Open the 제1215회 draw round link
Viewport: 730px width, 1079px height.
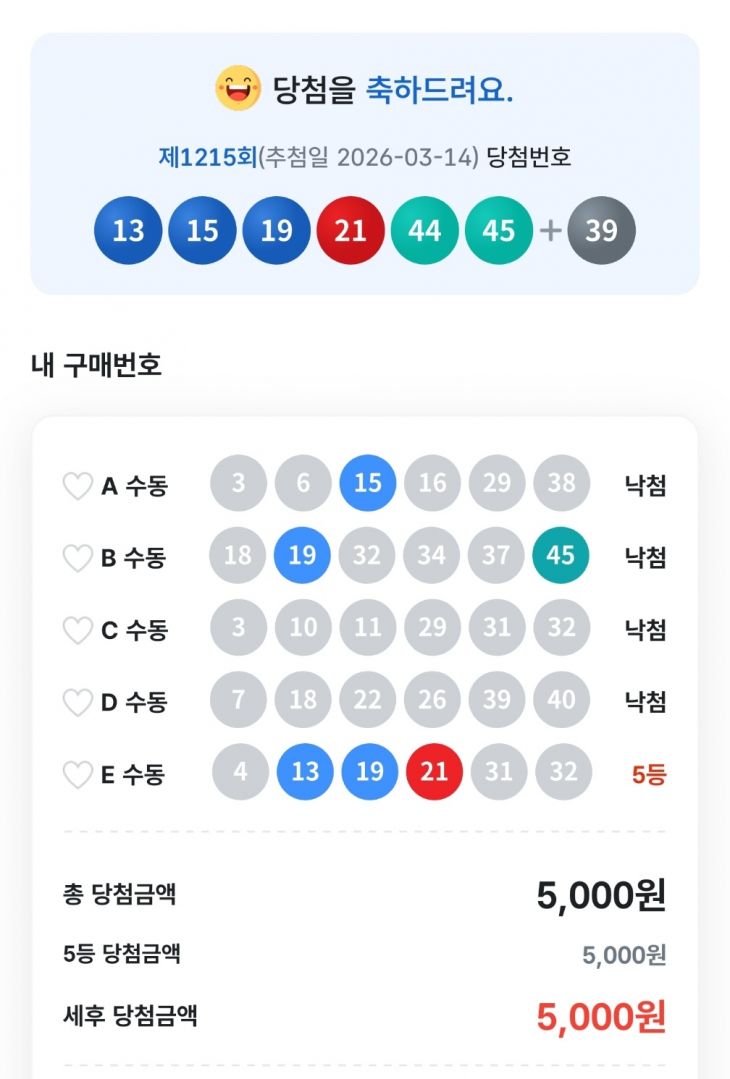[x=207, y=157]
